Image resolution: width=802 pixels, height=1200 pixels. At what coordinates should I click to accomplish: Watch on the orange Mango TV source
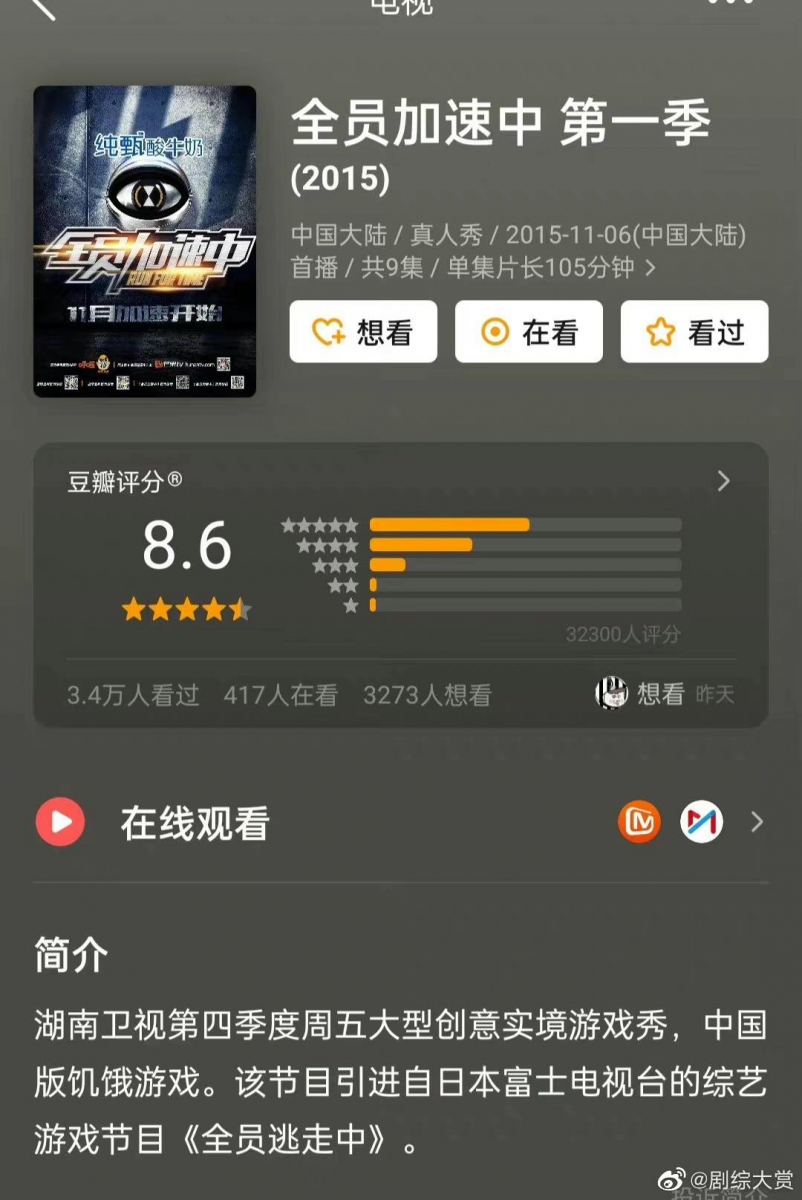639,823
